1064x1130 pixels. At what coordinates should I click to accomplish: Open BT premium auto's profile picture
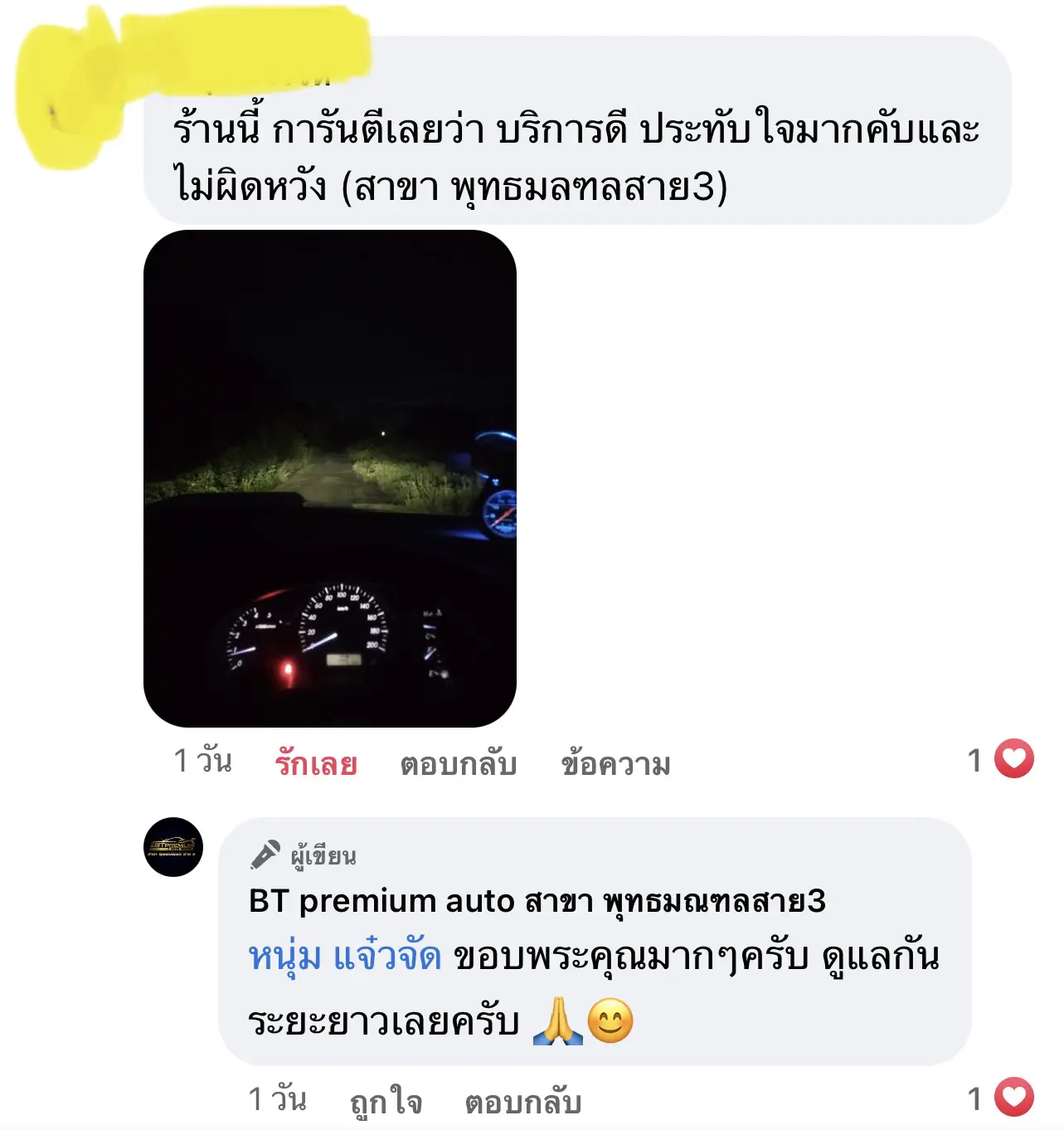pos(173,847)
